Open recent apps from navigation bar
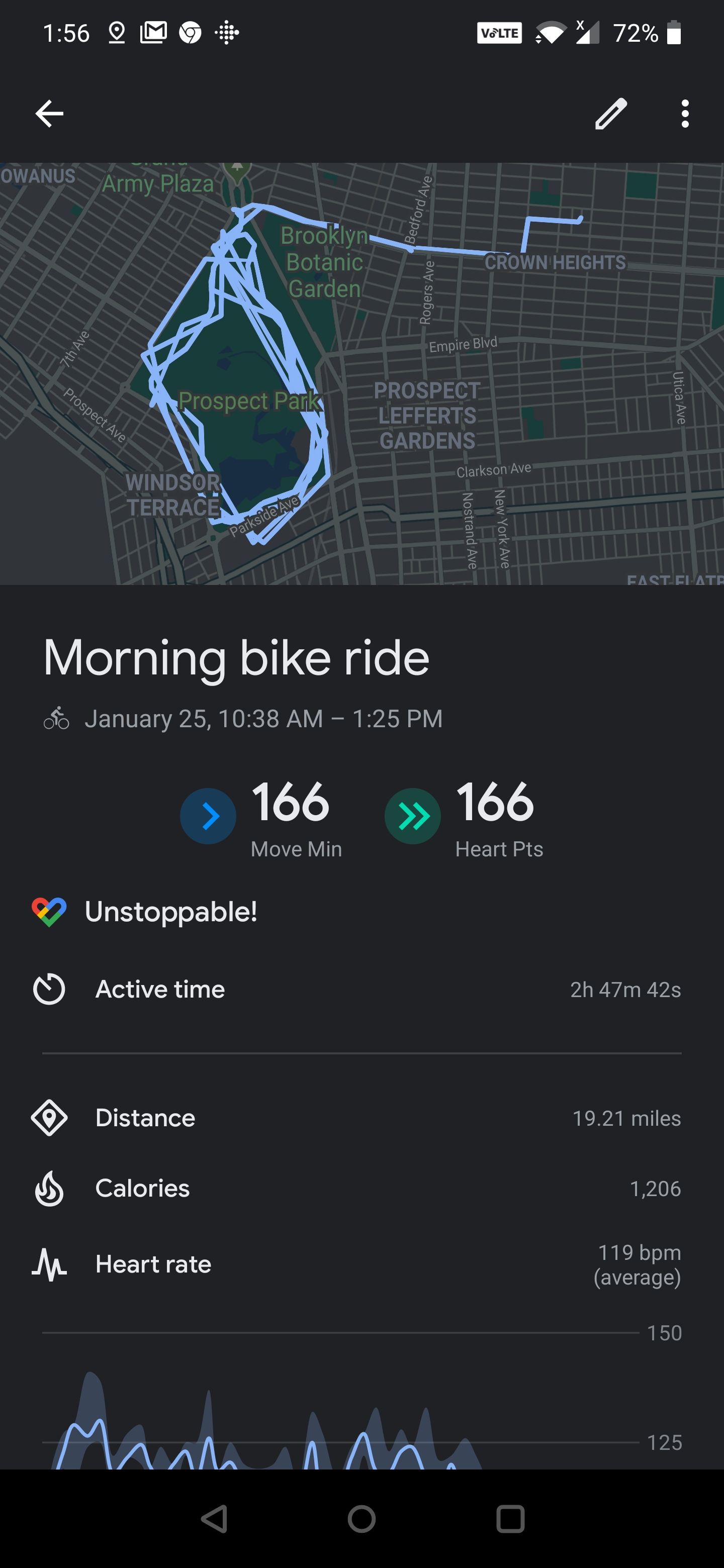The image size is (724, 1568). pyautogui.click(x=510, y=1519)
